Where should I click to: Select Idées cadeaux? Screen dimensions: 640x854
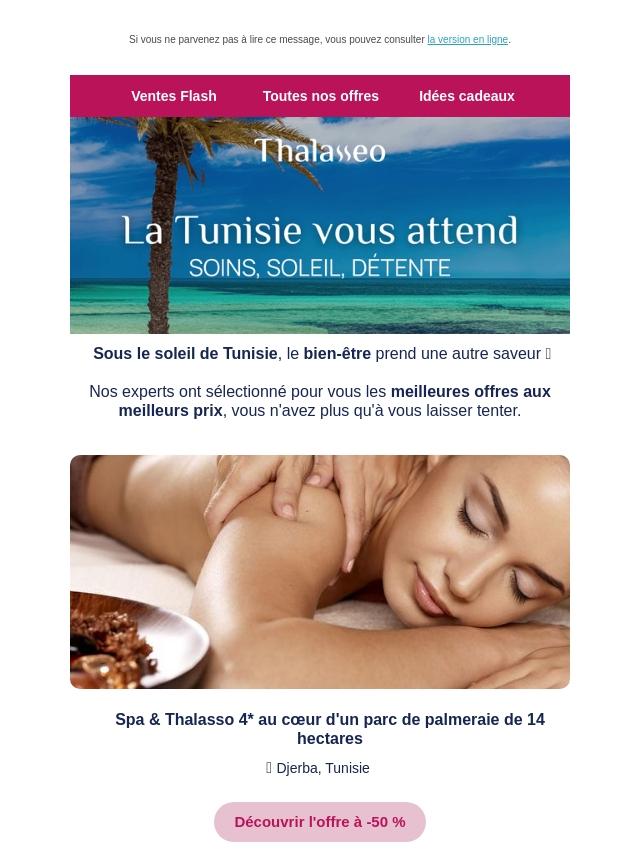tap(466, 96)
